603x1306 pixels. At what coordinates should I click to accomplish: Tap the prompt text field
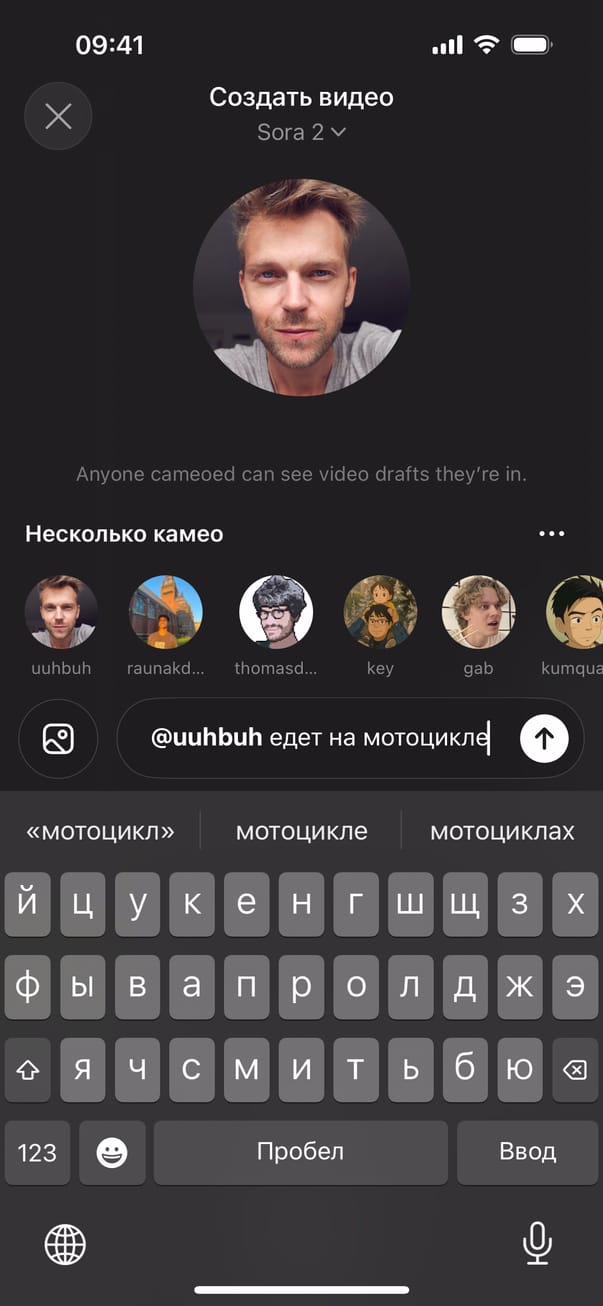pyautogui.click(x=320, y=739)
